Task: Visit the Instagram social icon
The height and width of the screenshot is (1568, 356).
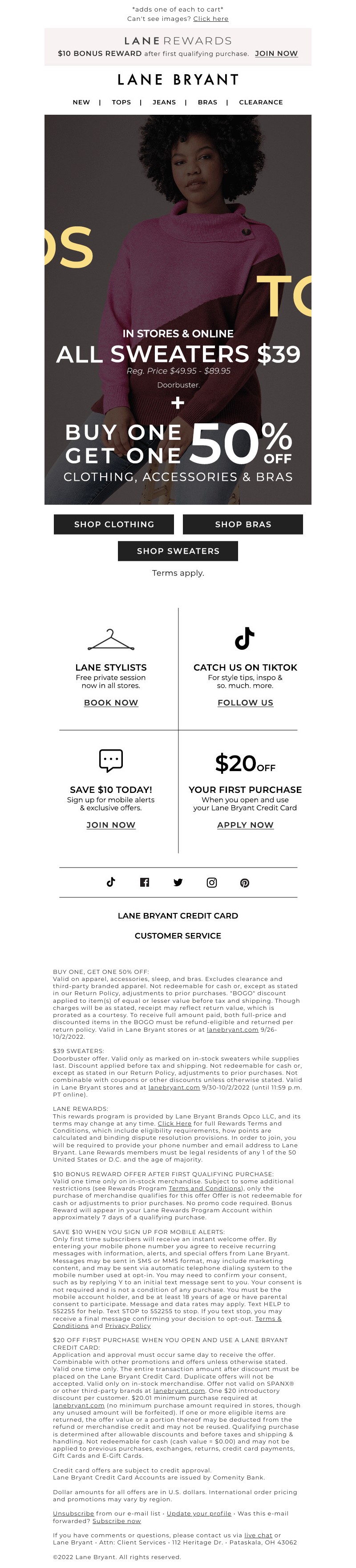Action: point(211,883)
